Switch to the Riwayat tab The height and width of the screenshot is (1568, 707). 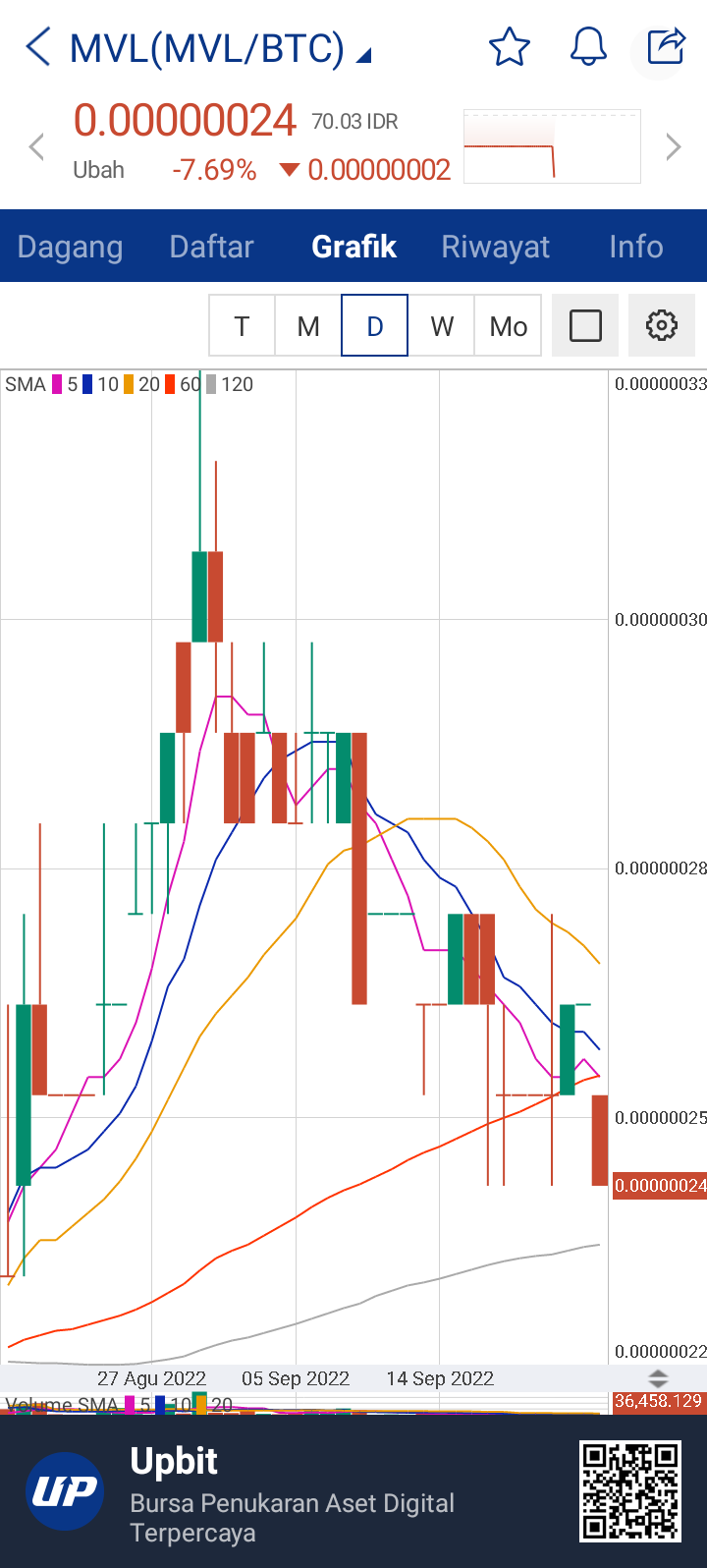pyautogui.click(x=495, y=247)
